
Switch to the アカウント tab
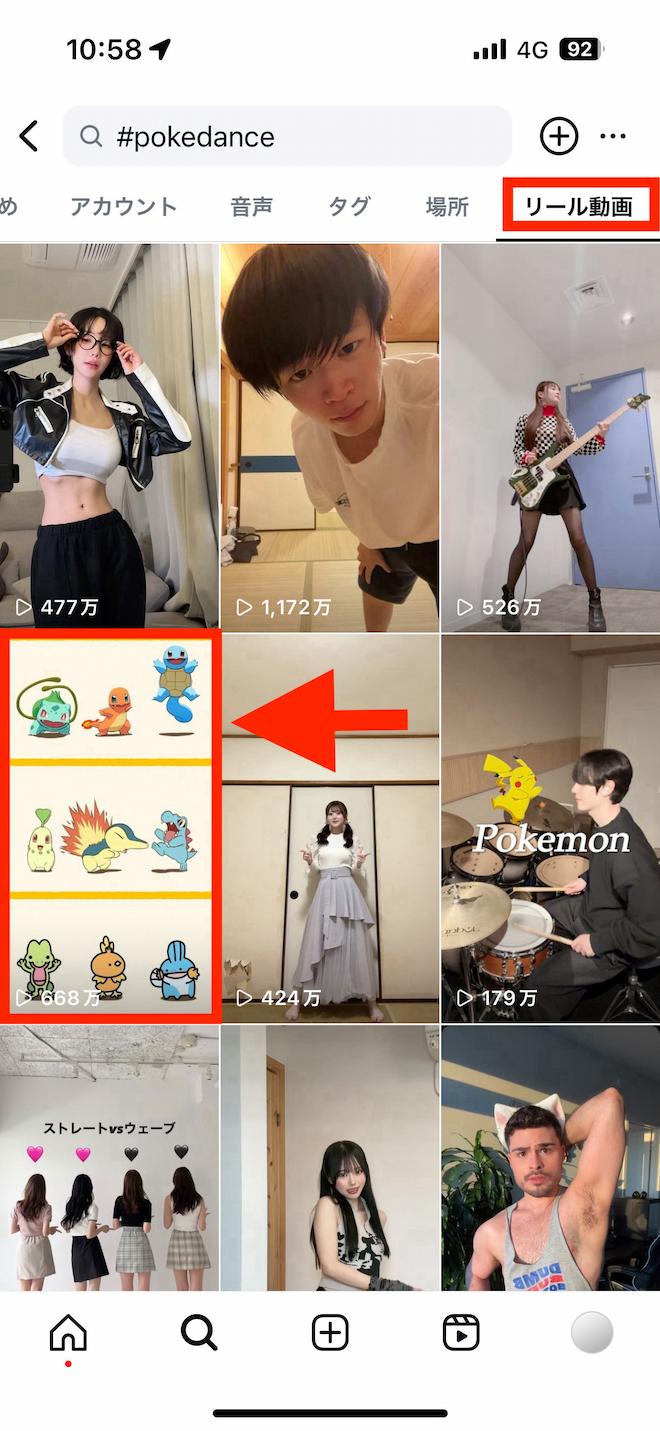point(124,207)
